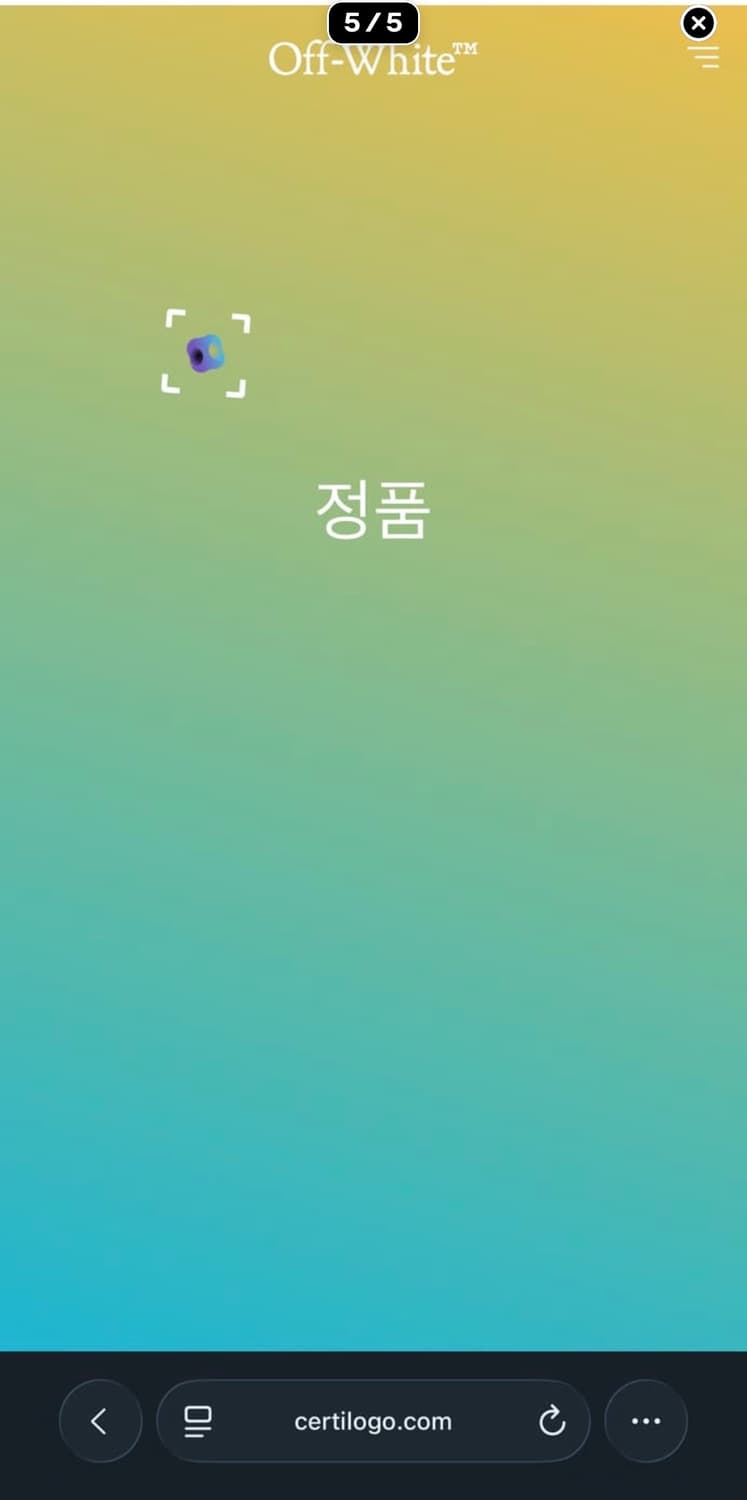Reload the page with the refresh icon
Image resolution: width=747 pixels, height=1500 pixels.
click(x=553, y=1421)
